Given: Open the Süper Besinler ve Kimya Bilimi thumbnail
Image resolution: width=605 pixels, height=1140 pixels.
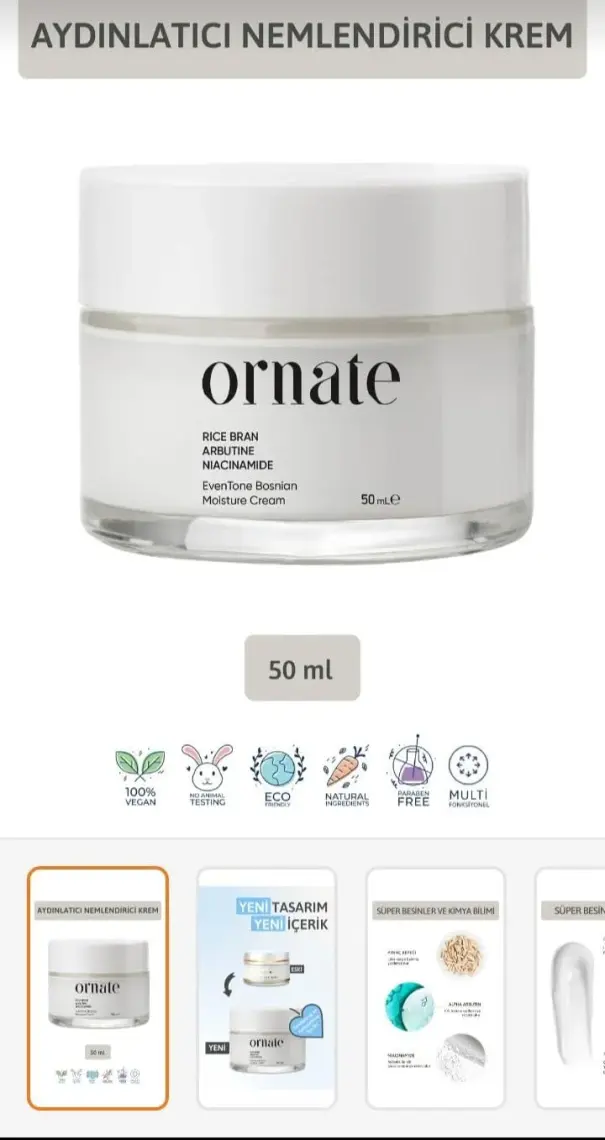Looking at the screenshot, I should coord(436,988).
